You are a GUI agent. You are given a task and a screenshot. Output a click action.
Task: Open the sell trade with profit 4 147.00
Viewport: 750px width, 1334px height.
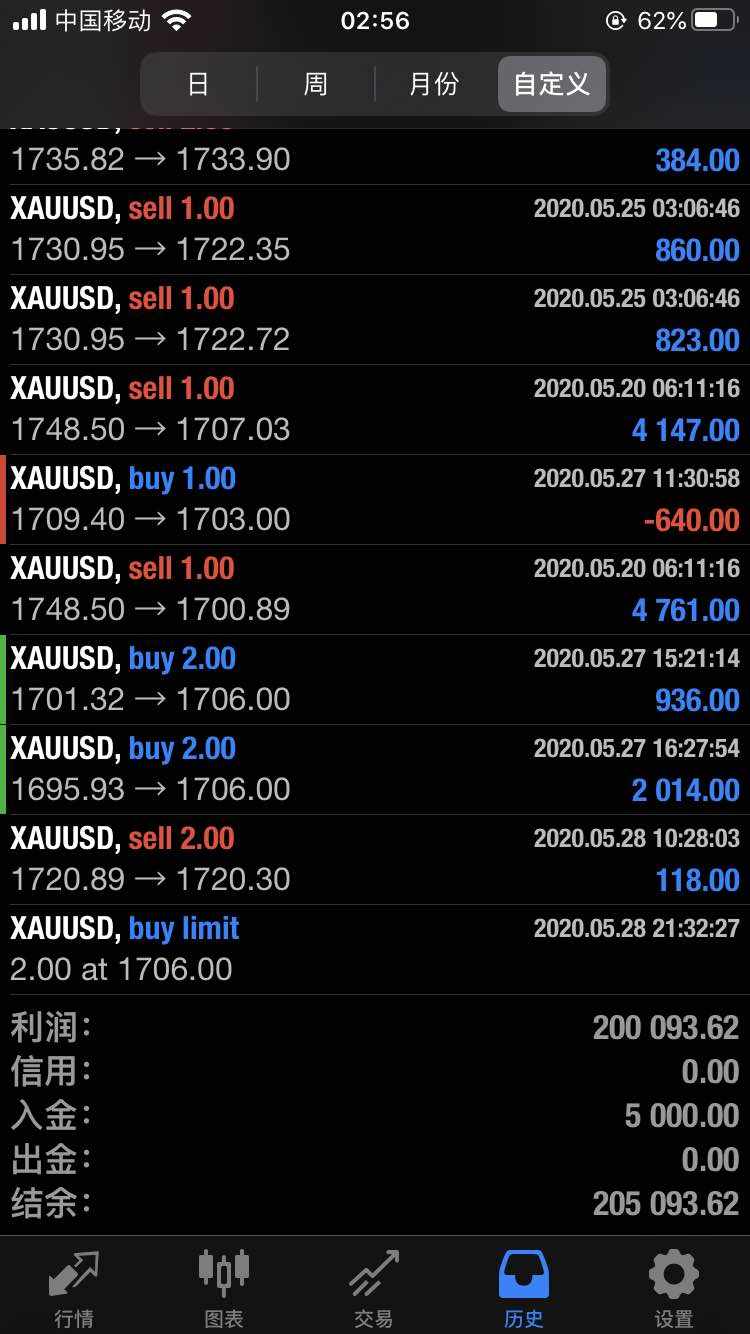point(375,410)
